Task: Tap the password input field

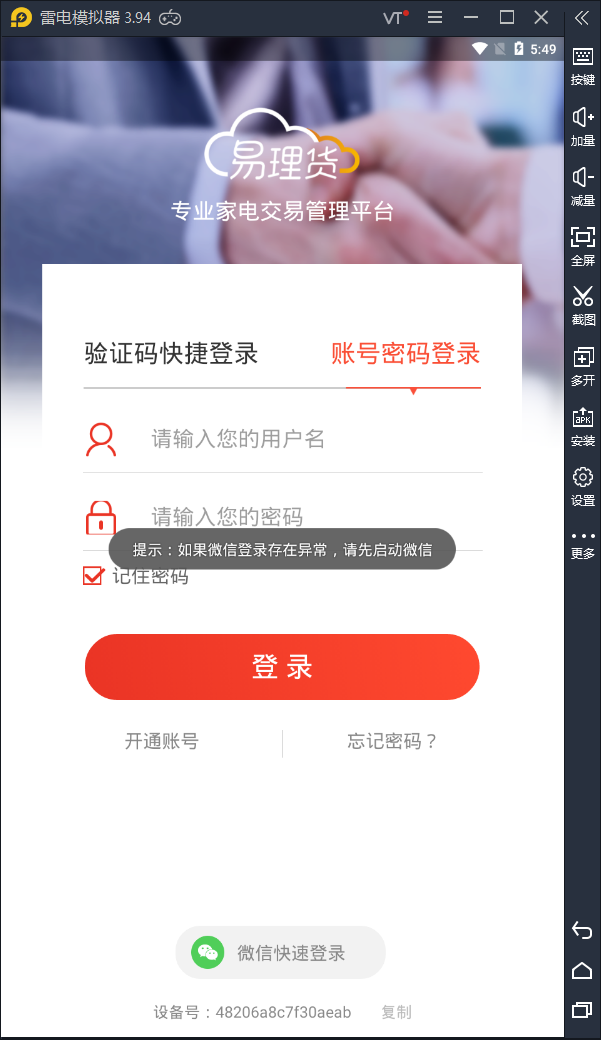Action: [300, 516]
